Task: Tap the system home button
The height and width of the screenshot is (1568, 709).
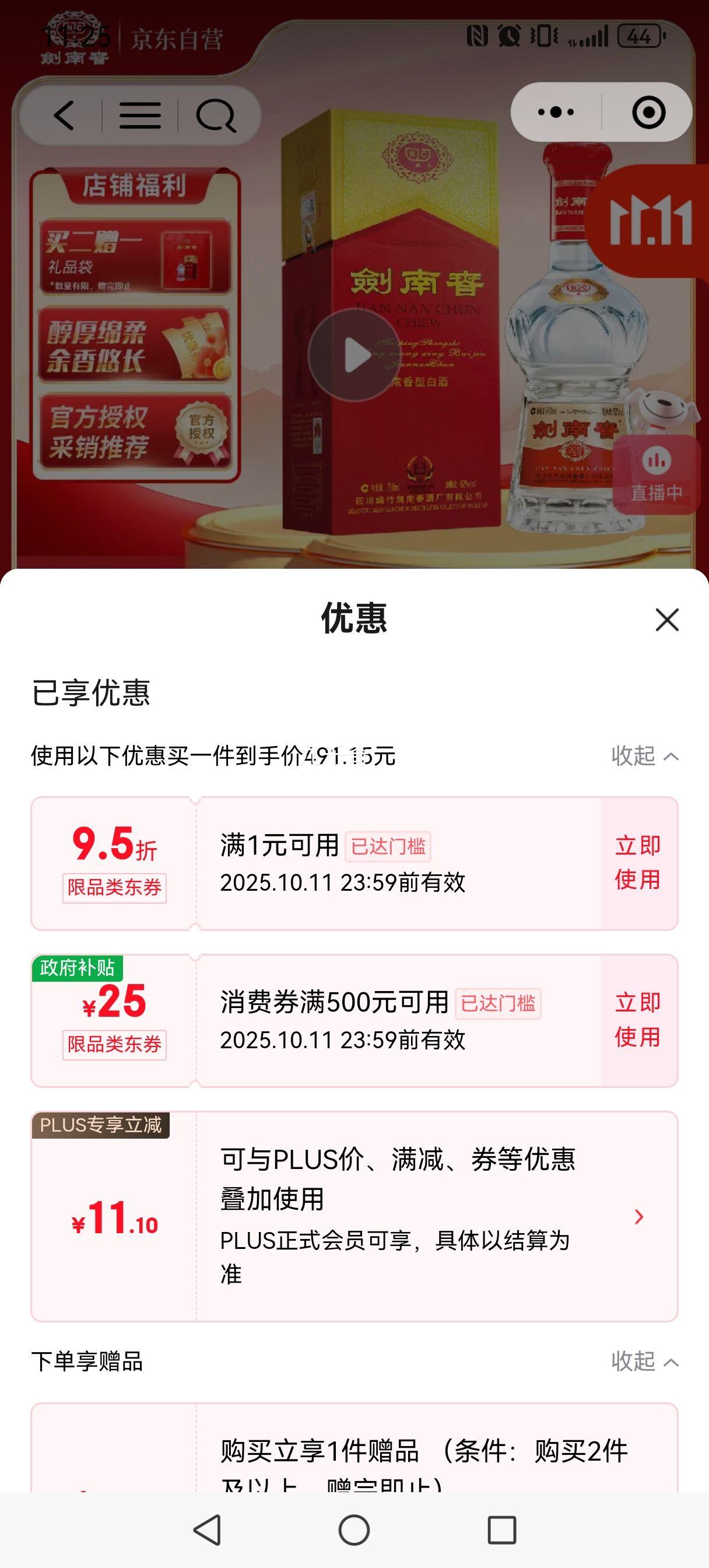Action: (354, 1529)
